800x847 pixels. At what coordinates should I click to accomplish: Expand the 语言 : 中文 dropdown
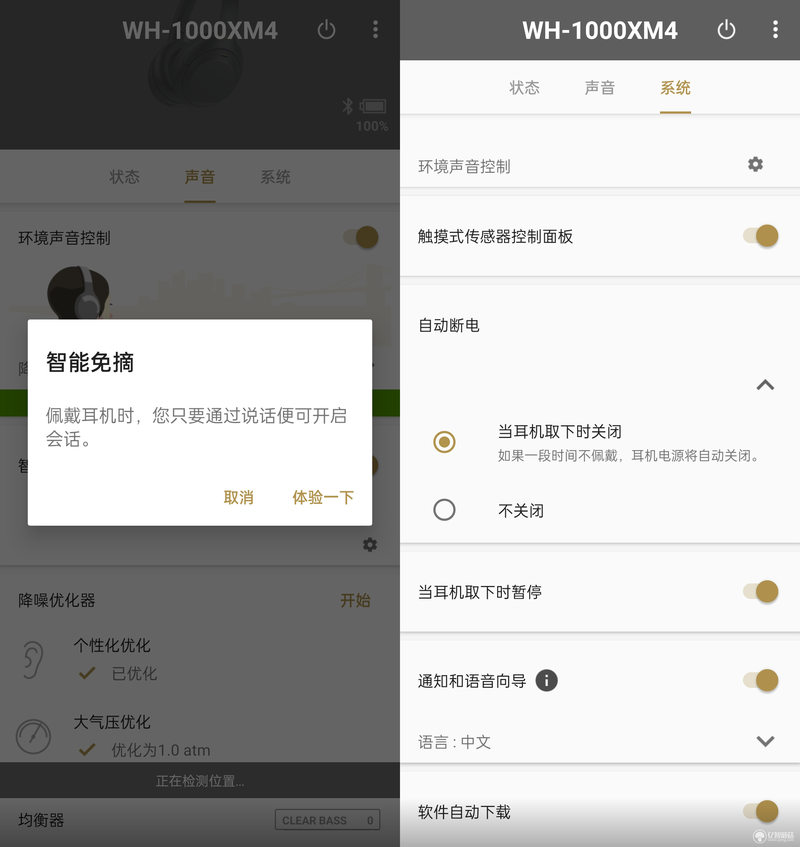pyautogui.click(x=765, y=741)
